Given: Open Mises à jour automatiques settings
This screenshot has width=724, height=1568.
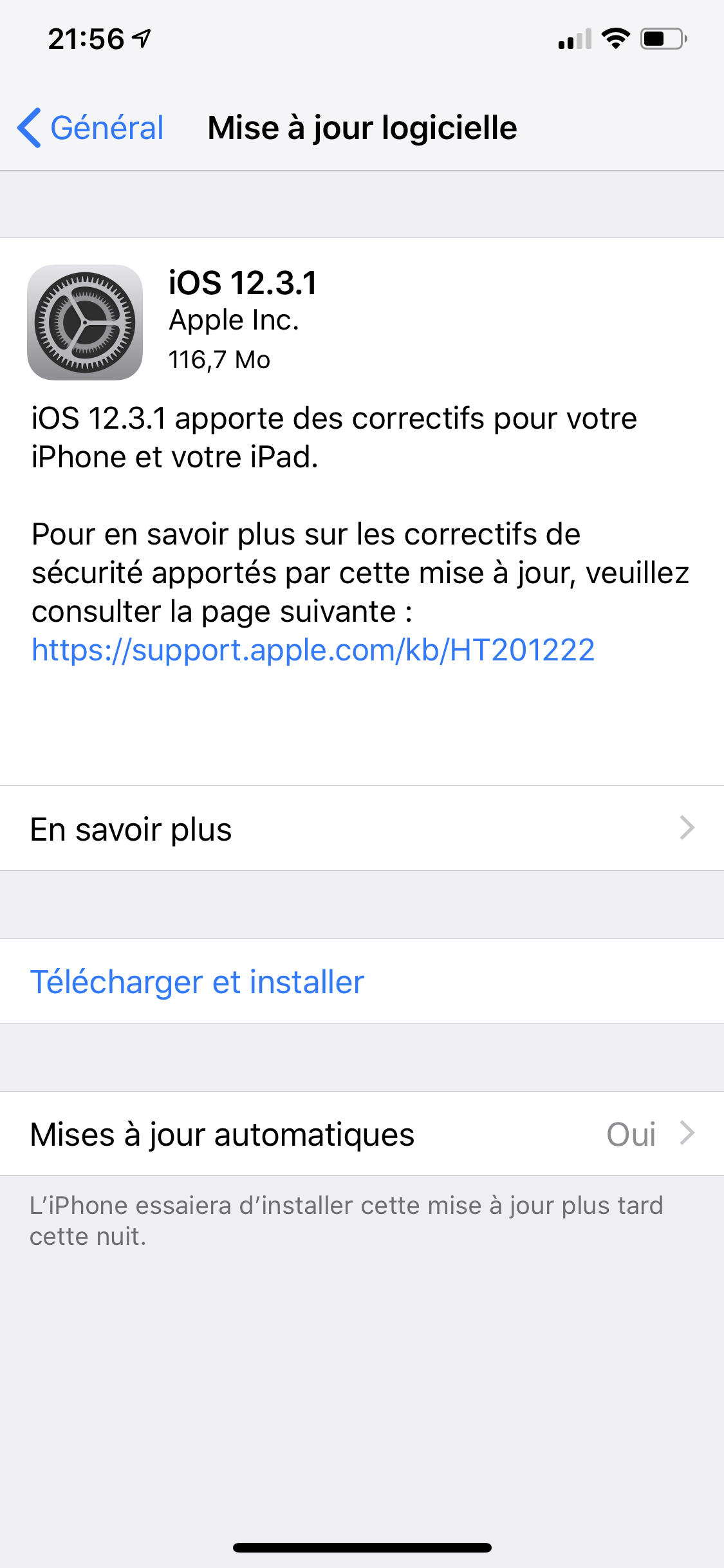Looking at the screenshot, I should [x=362, y=1134].
